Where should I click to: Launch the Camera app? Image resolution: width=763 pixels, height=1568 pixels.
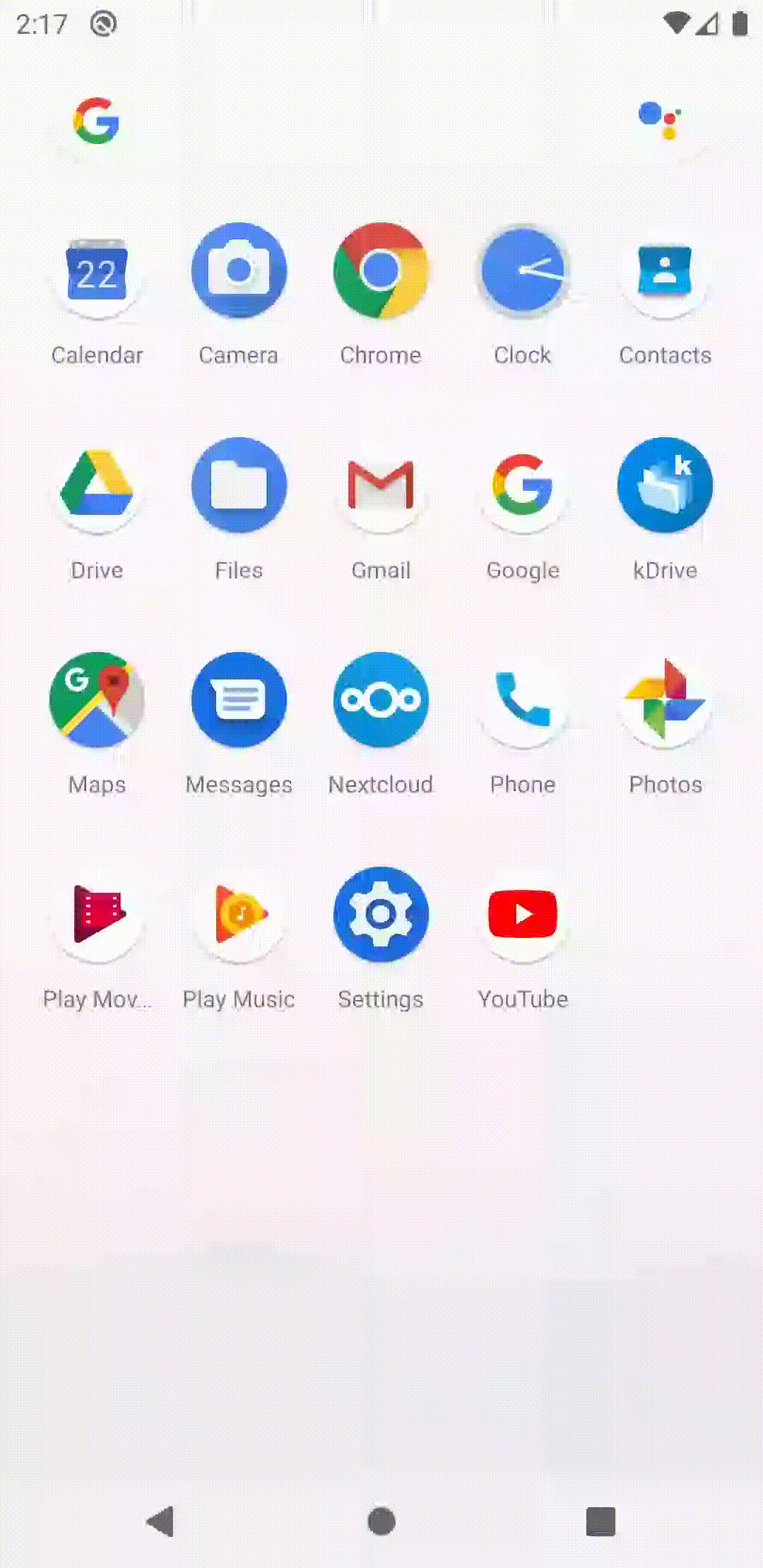tap(239, 271)
